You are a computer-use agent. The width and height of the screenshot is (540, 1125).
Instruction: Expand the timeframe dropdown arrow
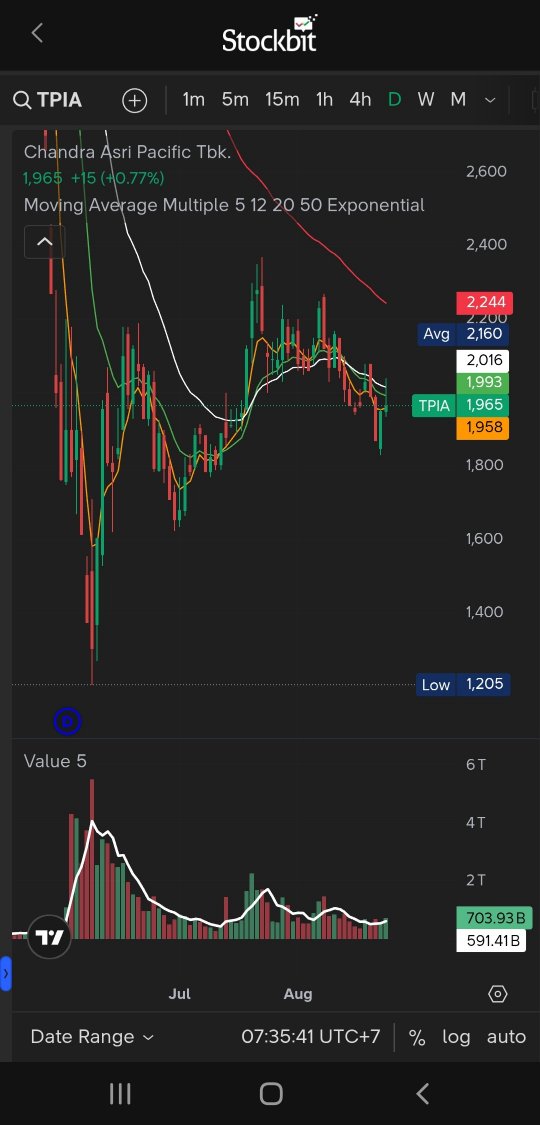click(491, 100)
